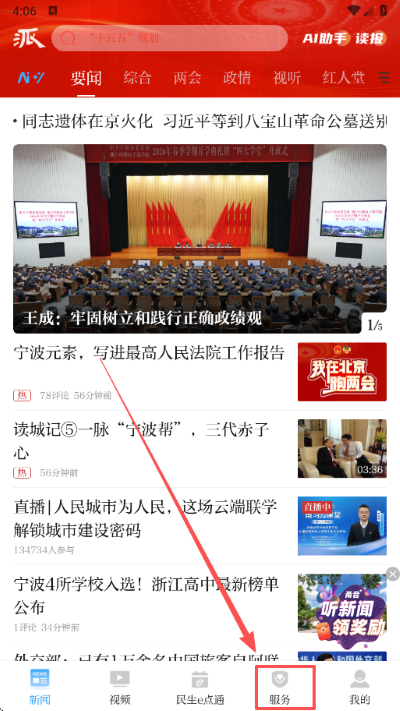Open the 视听 tab
The image size is (400, 711).
click(x=287, y=78)
